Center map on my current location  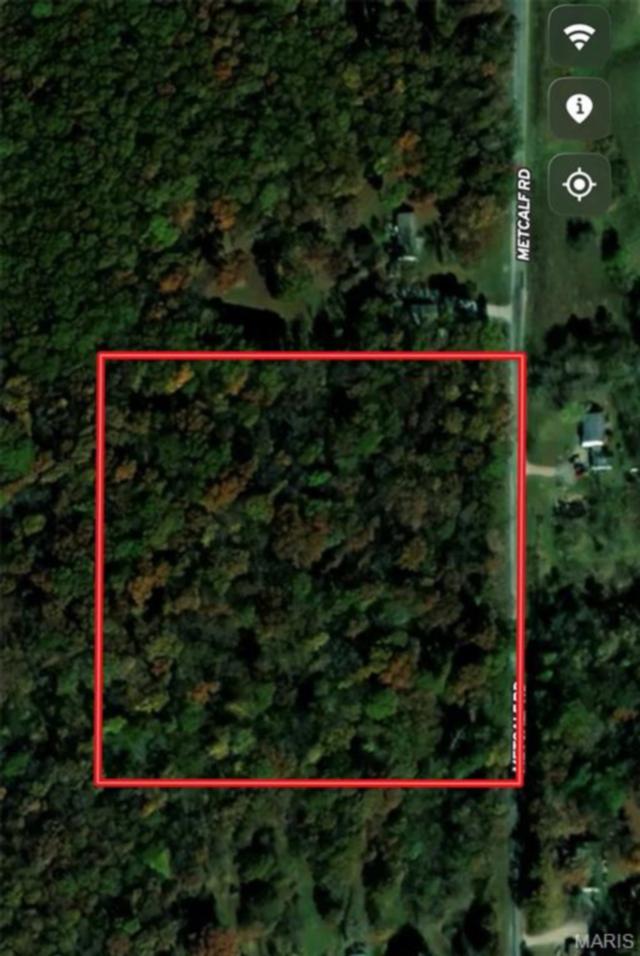click(x=578, y=184)
